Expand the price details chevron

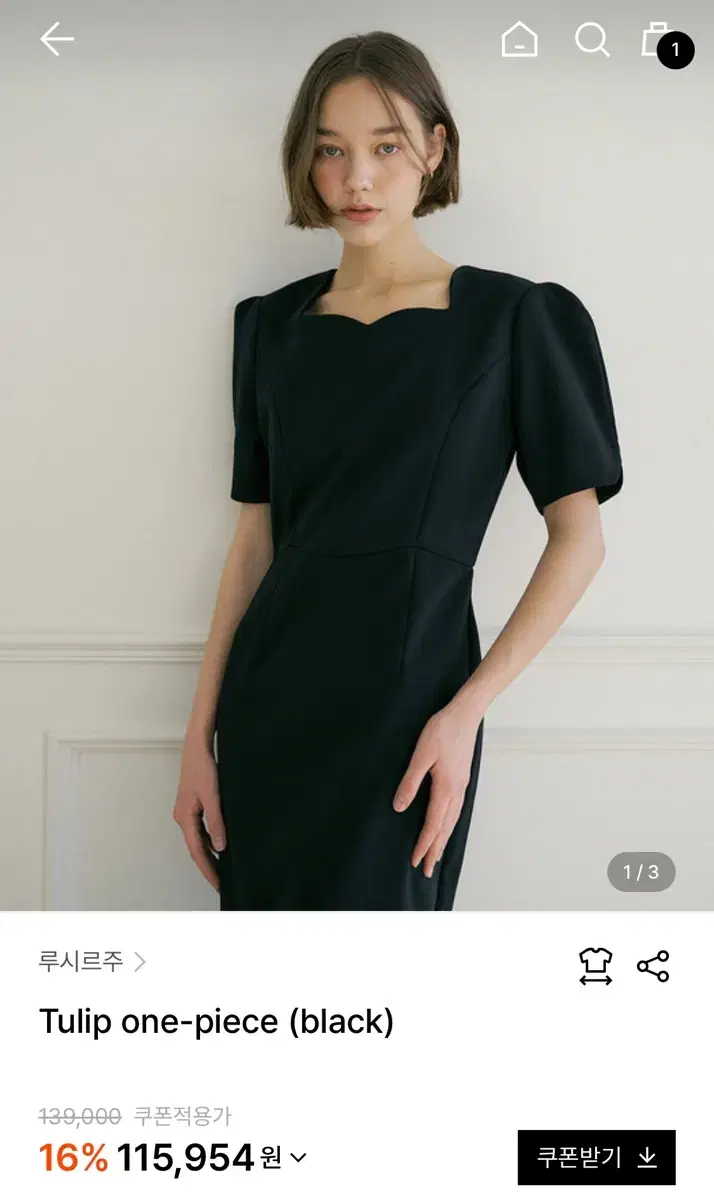(298, 1158)
